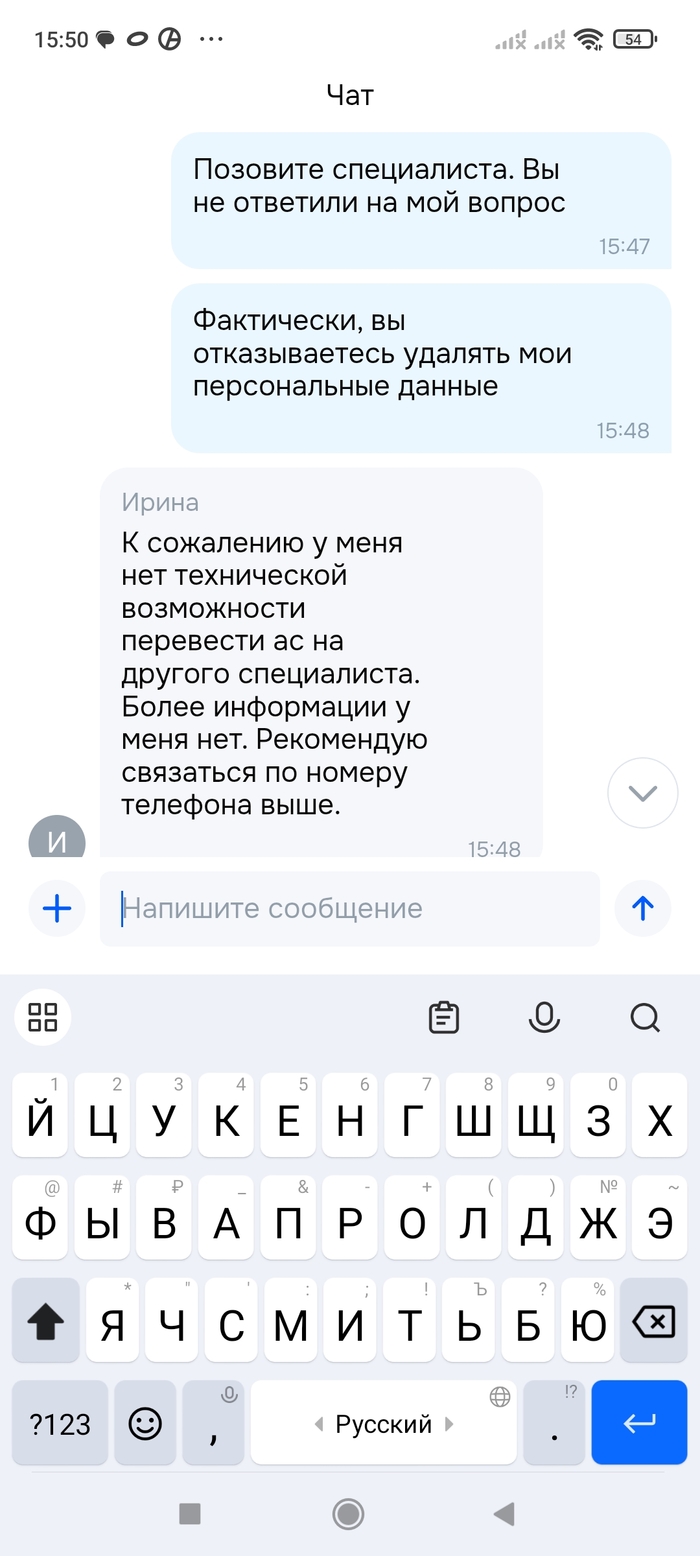Viewport: 700px width, 1556px height.
Task: Focus the 'Напишите сообщение' message field
Action: click(x=350, y=908)
